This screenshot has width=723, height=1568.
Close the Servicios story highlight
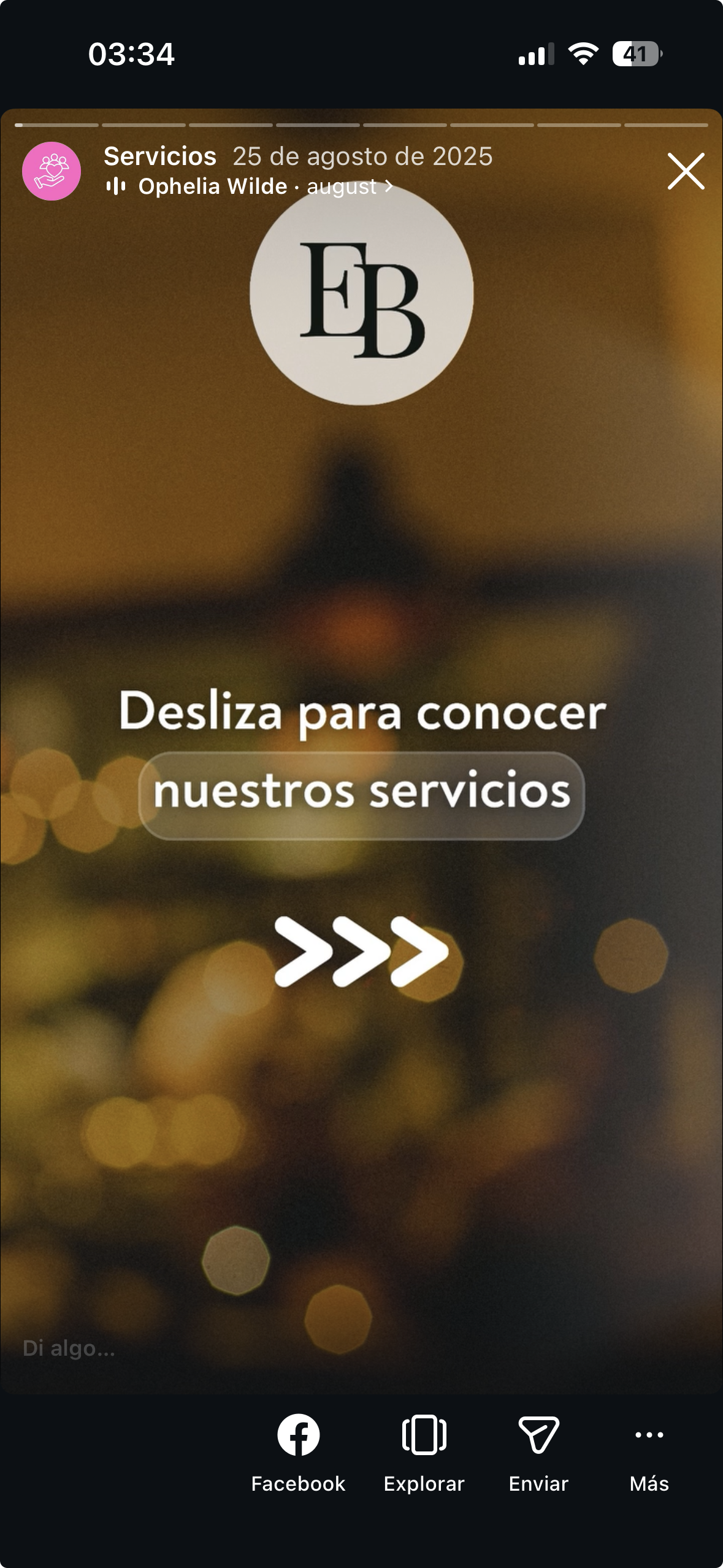click(x=686, y=171)
